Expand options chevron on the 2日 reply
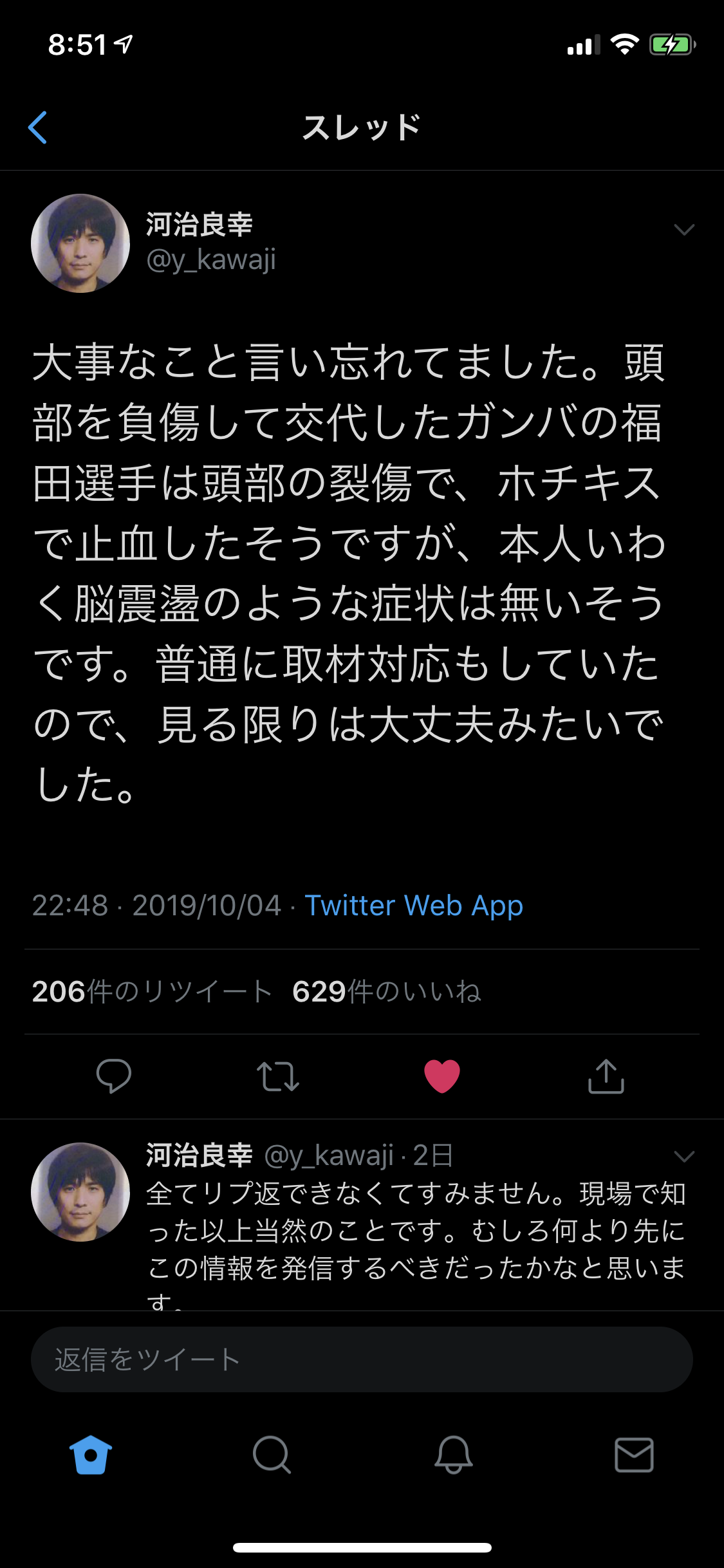This screenshot has width=724, height=1568. pyautogui.click(x=683, y=1157)
